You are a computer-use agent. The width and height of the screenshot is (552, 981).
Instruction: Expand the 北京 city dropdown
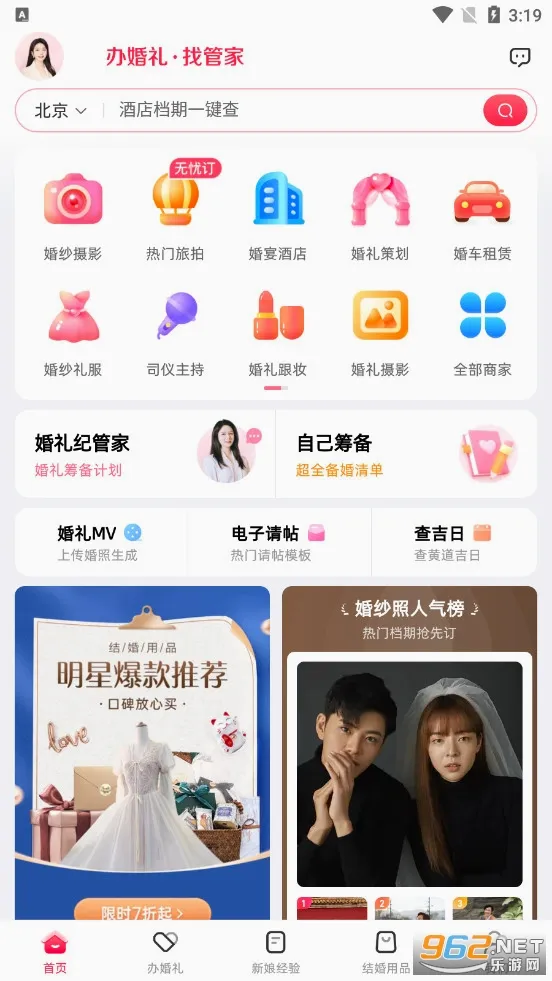(60, 111)
